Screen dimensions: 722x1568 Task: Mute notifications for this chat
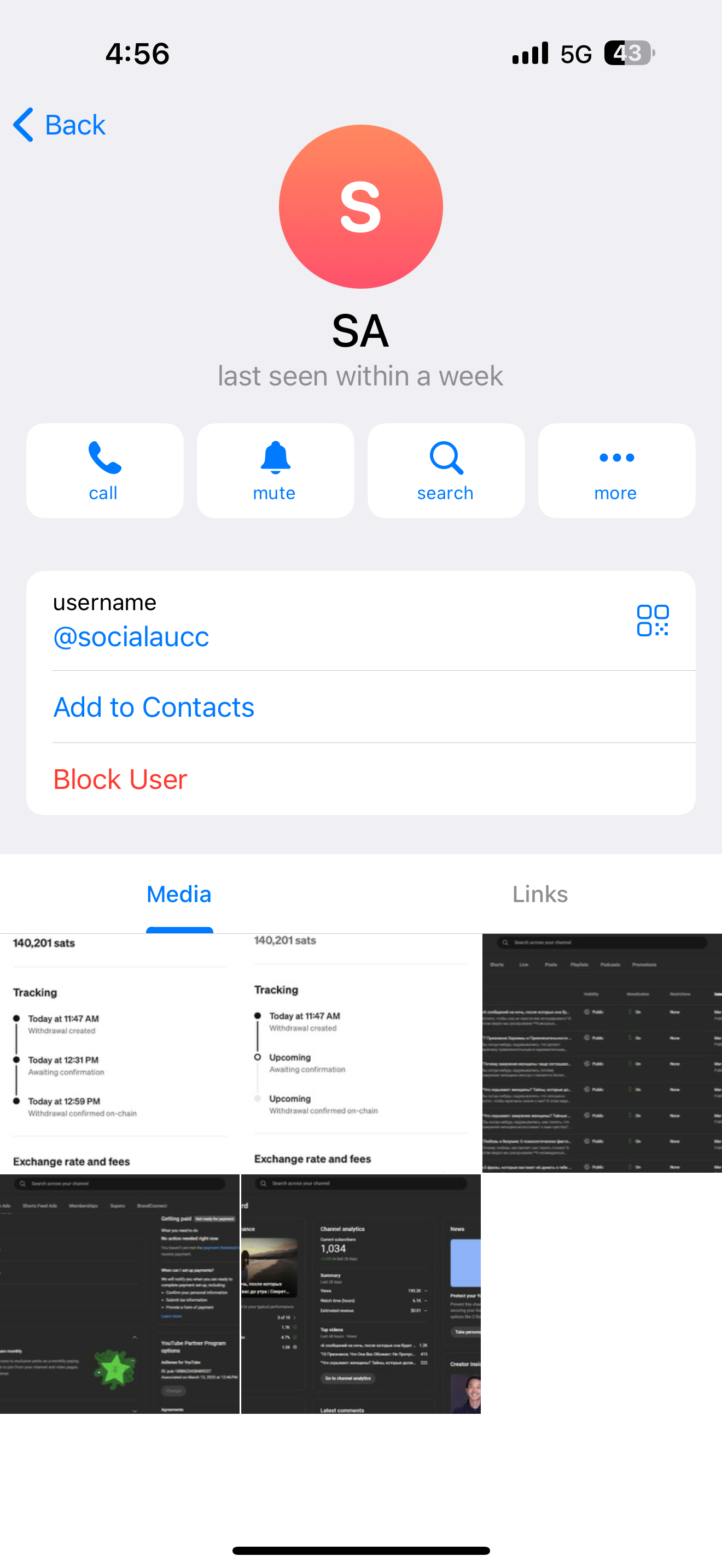pyautogui.click(x=275, y=471)
